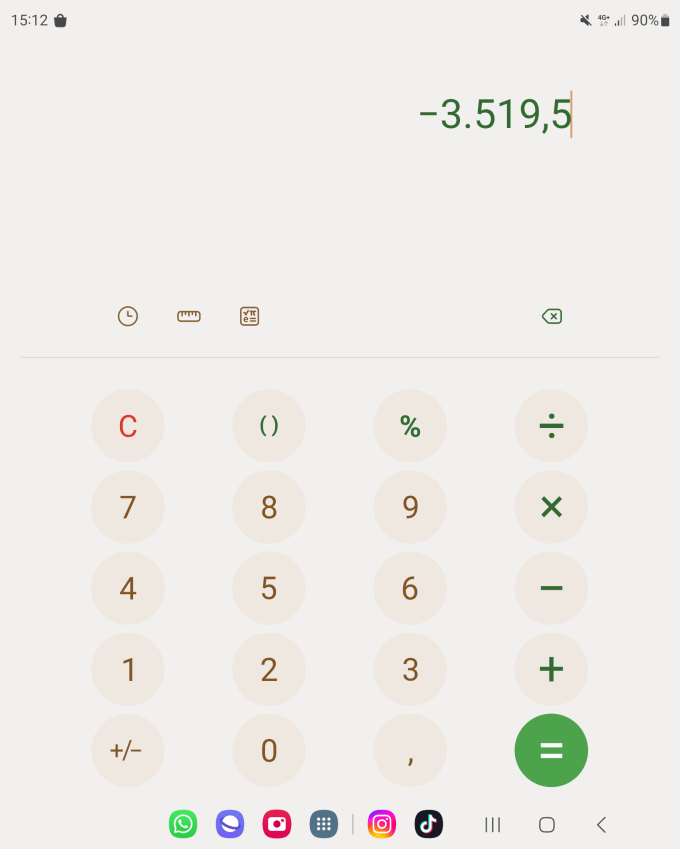Add with the plus key
Screen dimensions: 680x849
(x=551, y=669)
